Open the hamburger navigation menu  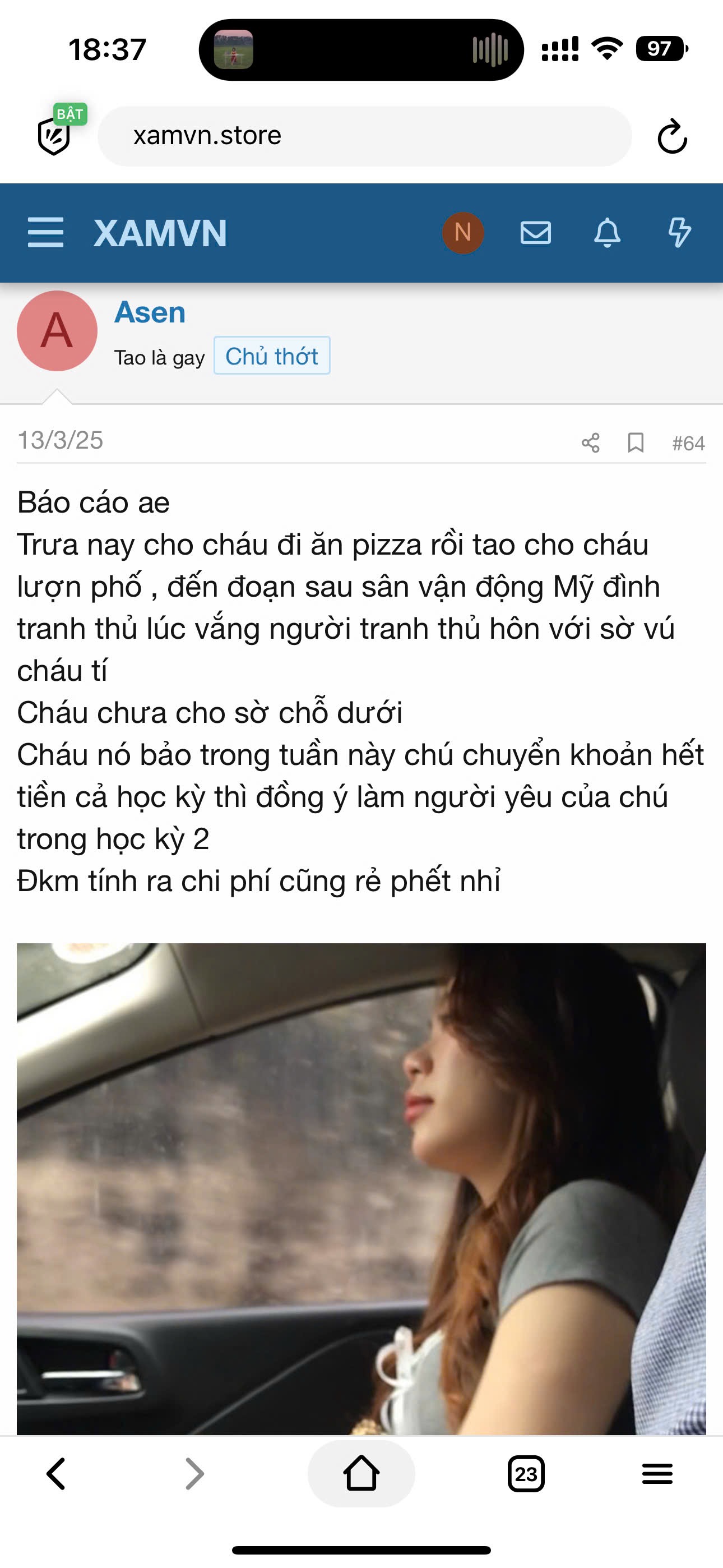45,233
